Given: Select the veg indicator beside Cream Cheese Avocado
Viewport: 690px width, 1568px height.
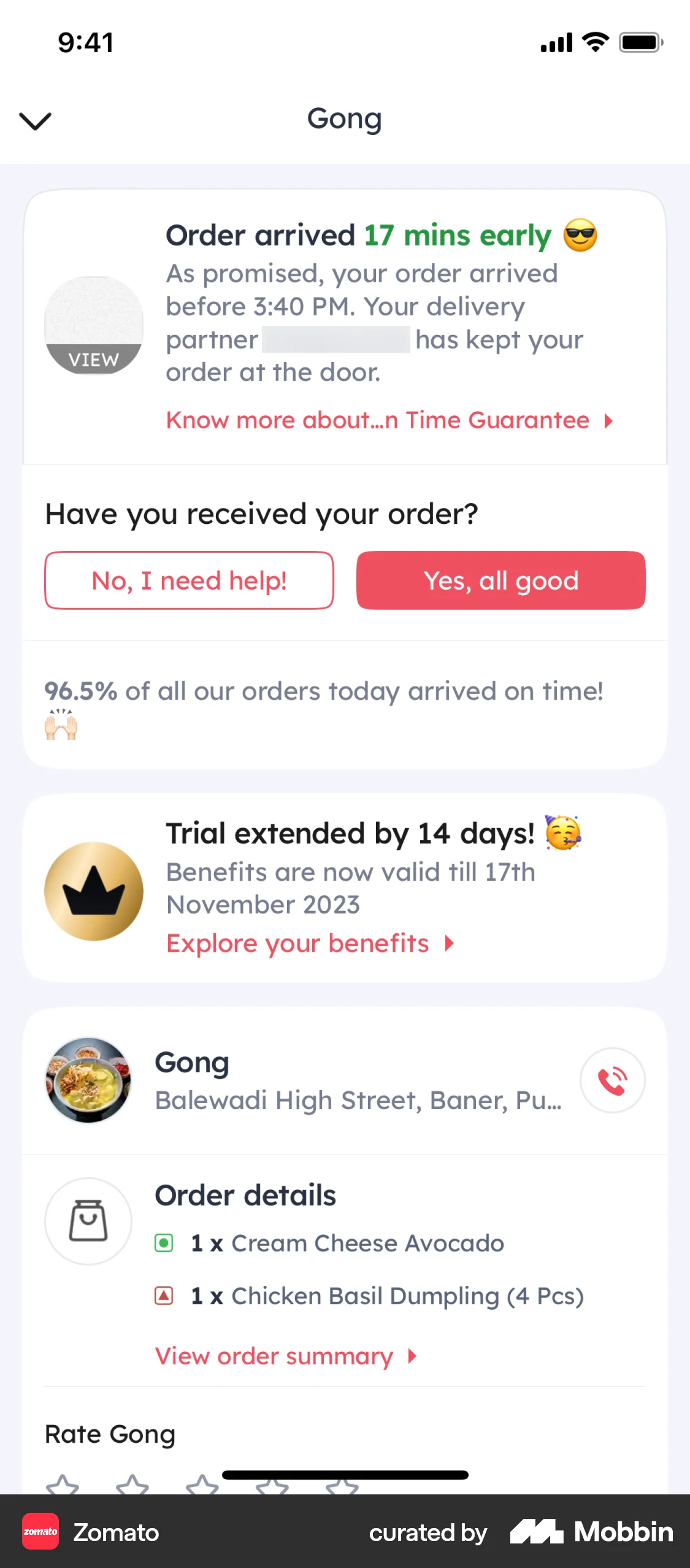Looking at the screenshot, I should (164, 1243).
